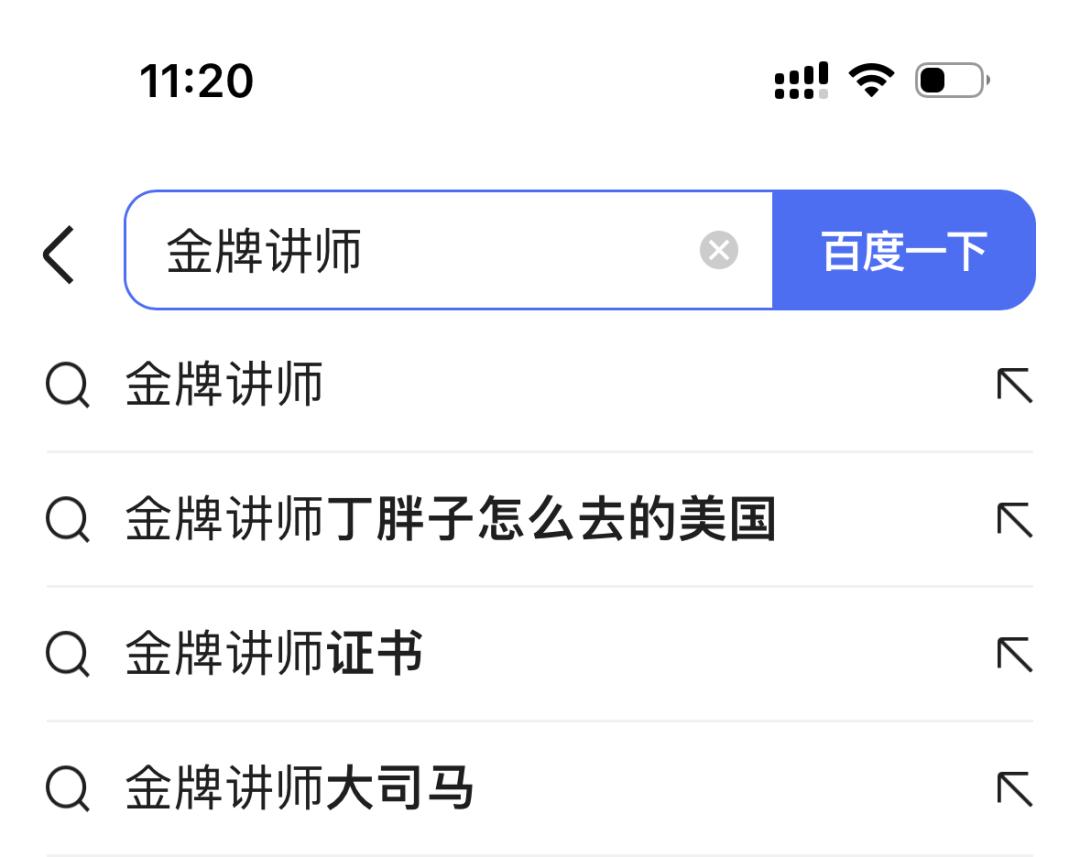The height and width of the screenshot is (857, 1080).
Task: Choose the 金牌讲师证书 suggestion
Action: (x=539, y=653)
